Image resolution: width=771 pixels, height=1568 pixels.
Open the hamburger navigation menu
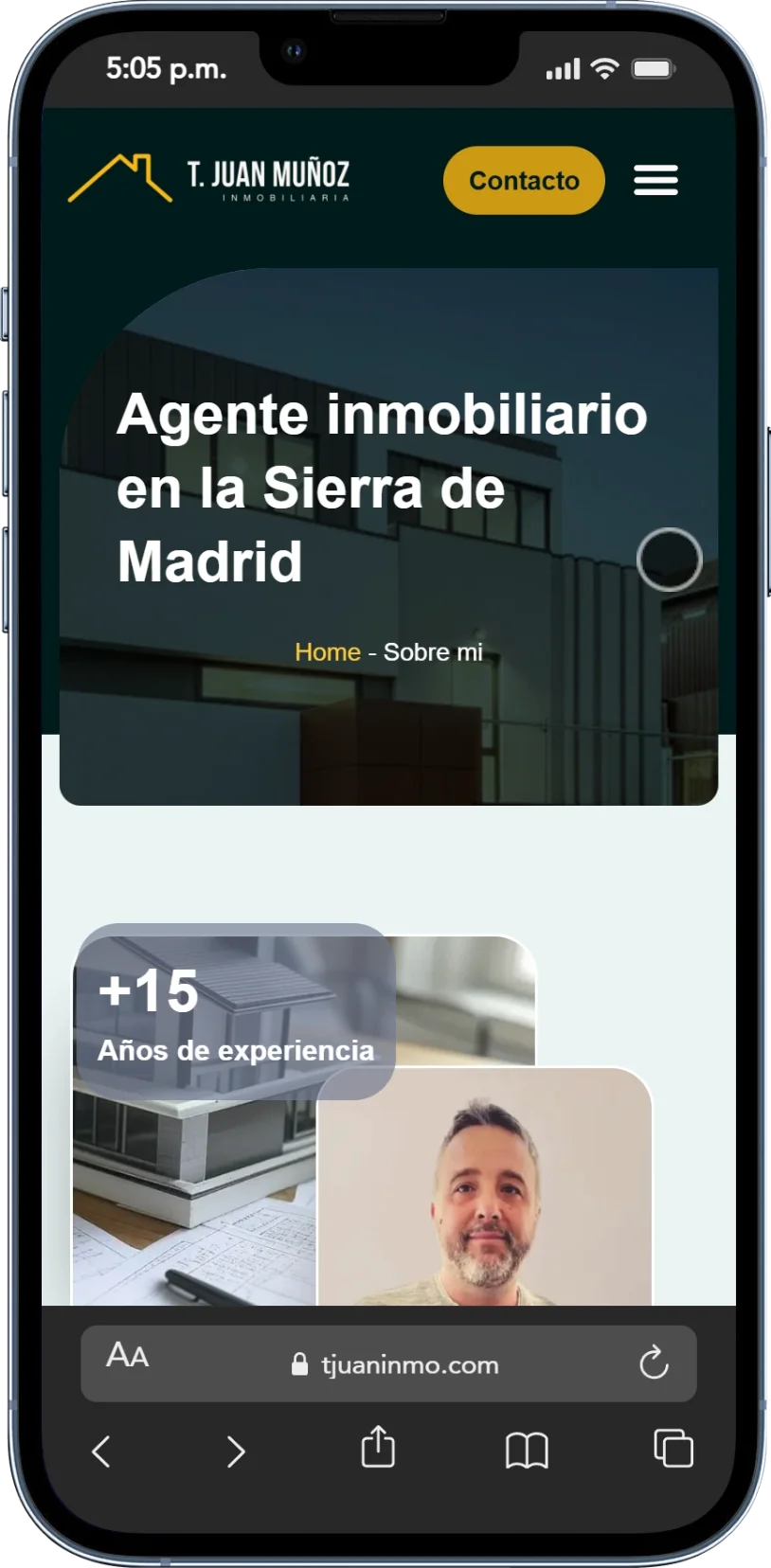[x=655, y=180]
